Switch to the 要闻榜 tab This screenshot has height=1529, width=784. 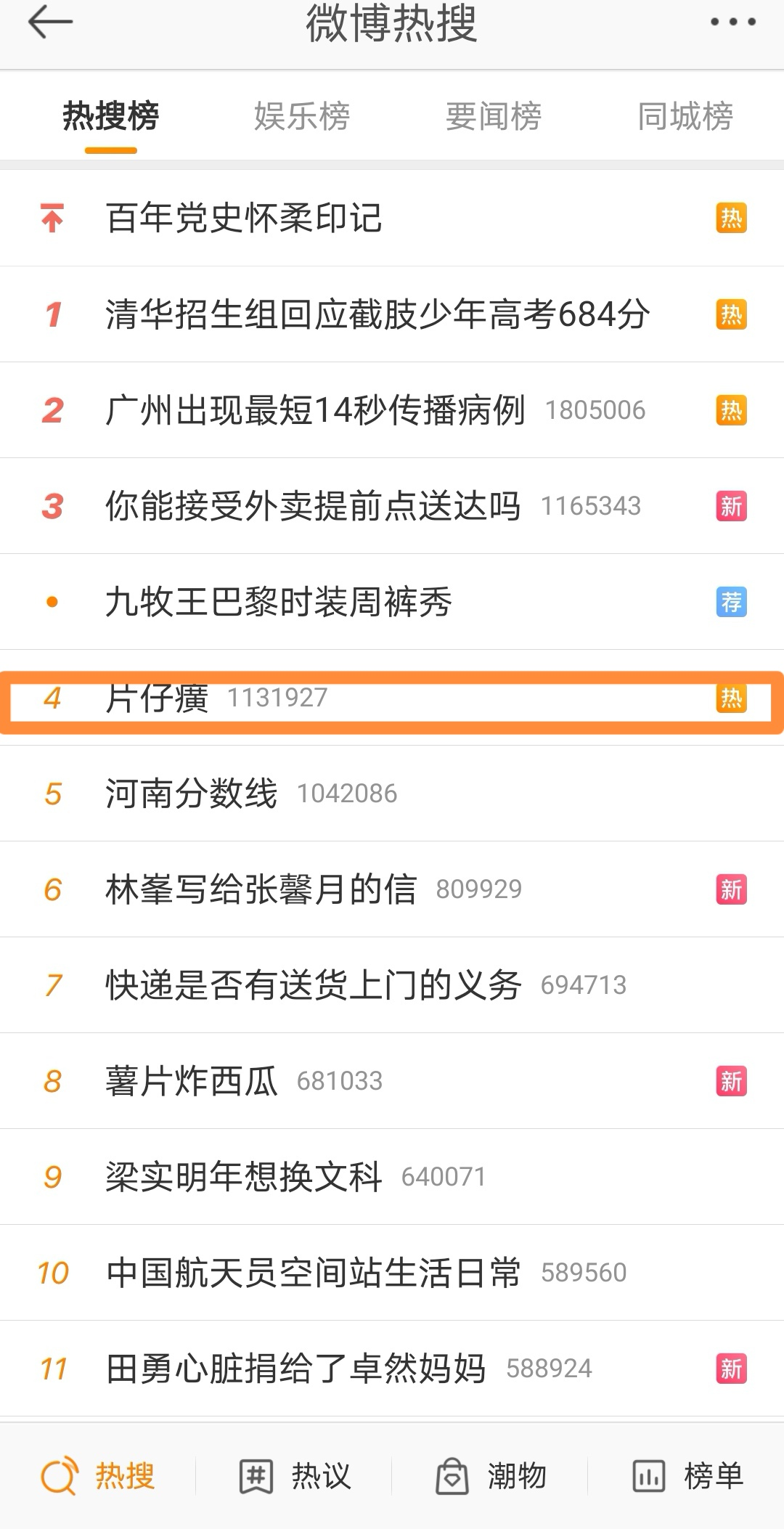[x=494, y=117]
